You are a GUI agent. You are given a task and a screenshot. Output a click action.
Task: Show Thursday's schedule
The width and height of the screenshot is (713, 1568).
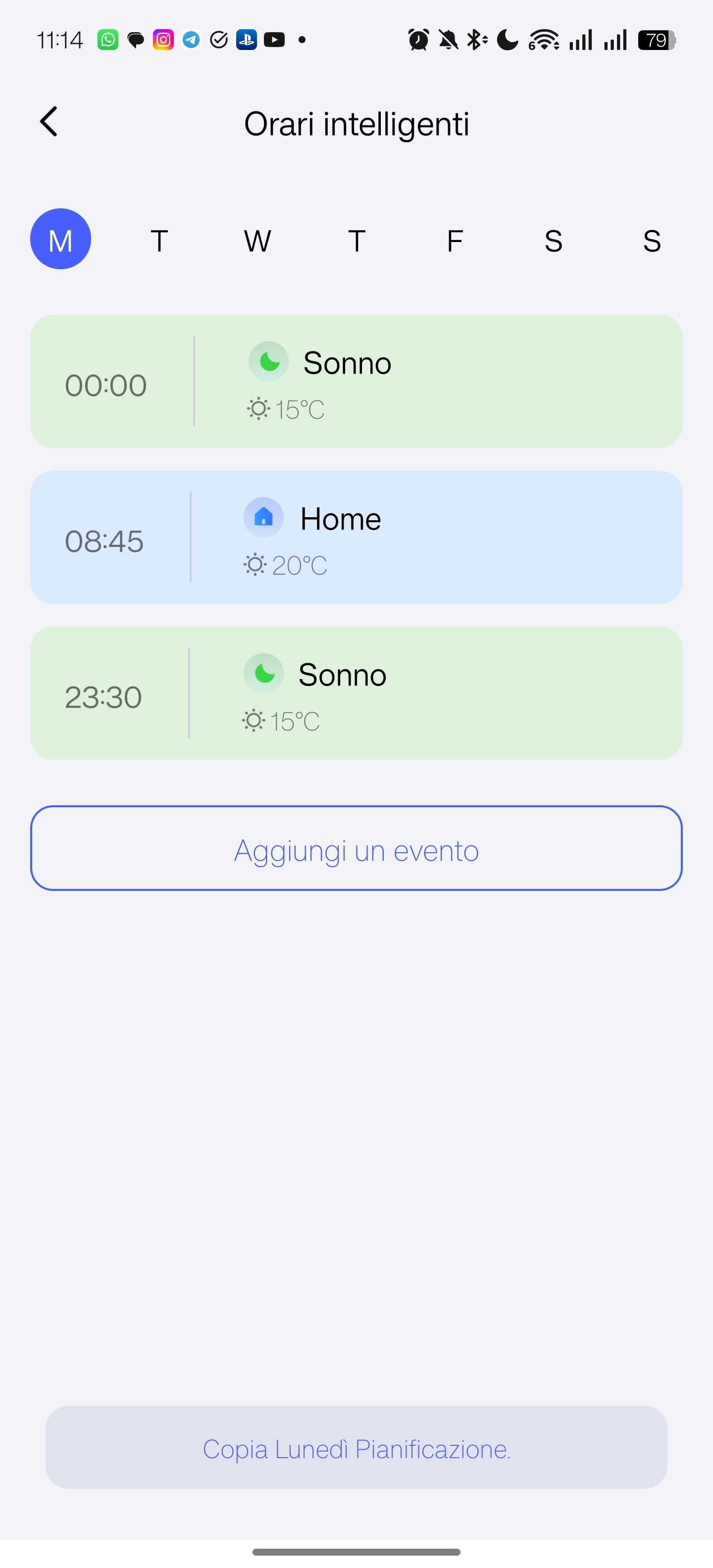(x=356, y=241)
